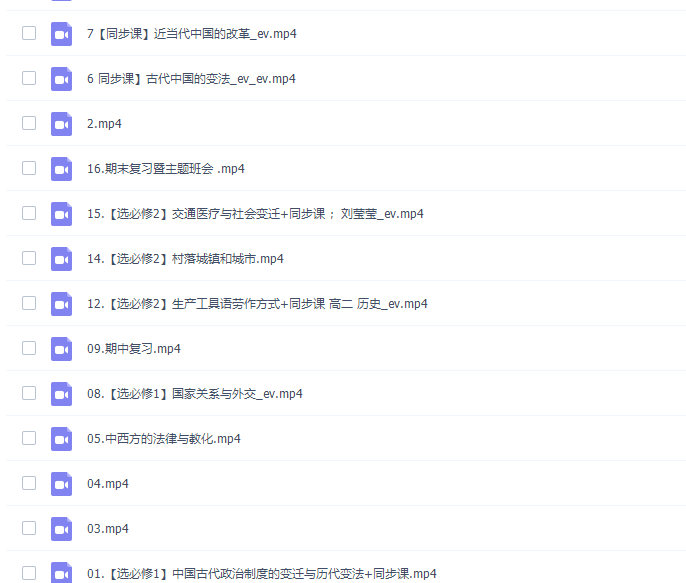The height and width of the screenshot is (583, 686).
Task: Open 08.【选必修1】国家关系与外交_ev.mp4
Action: 194,394
